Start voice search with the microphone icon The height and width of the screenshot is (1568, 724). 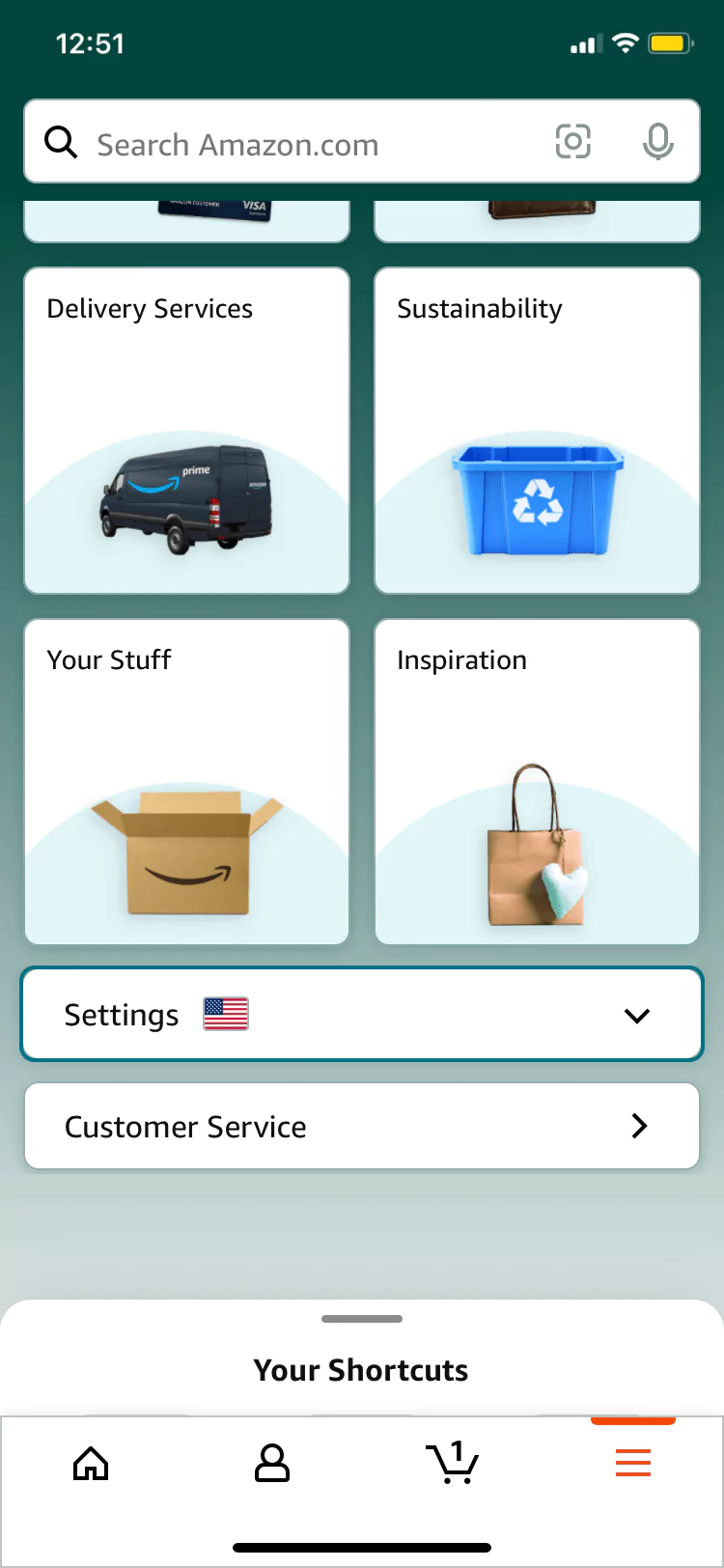[x=657, y=141]
